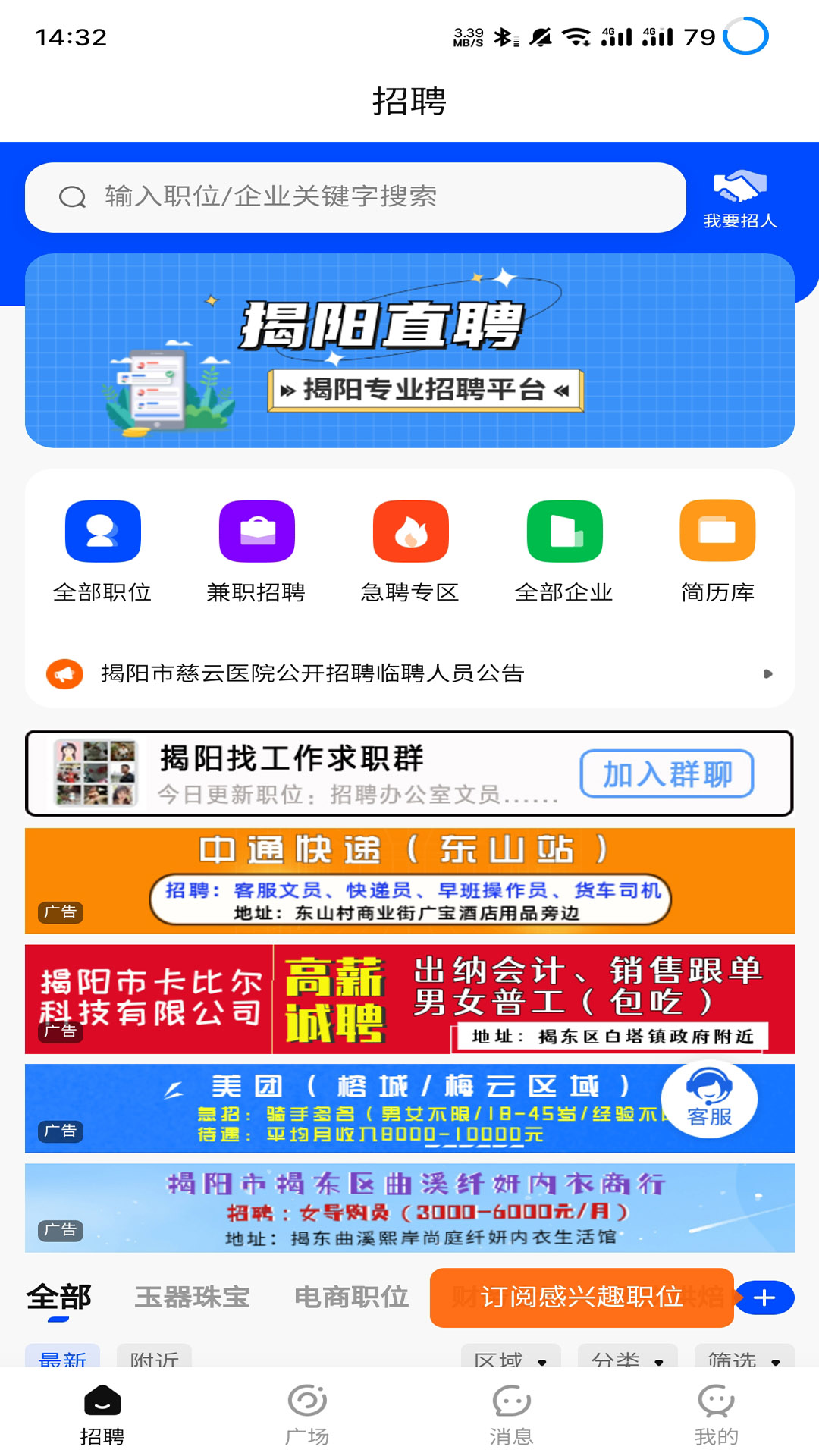Go to 急聘专区
The width and height of the screenshot is (819, 1456).
(410, 551)
